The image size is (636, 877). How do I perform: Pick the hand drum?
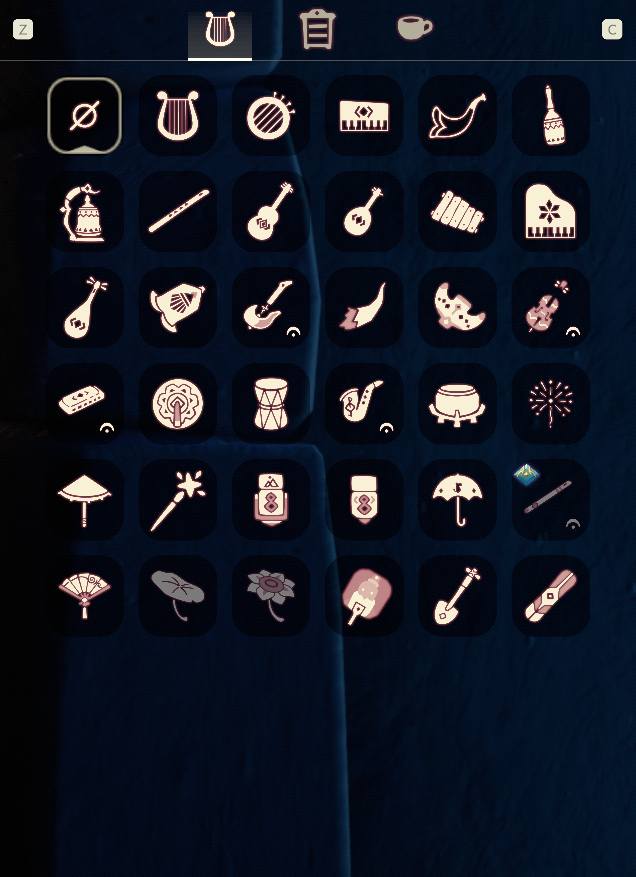pyautogui.click(x=271, y=403)
